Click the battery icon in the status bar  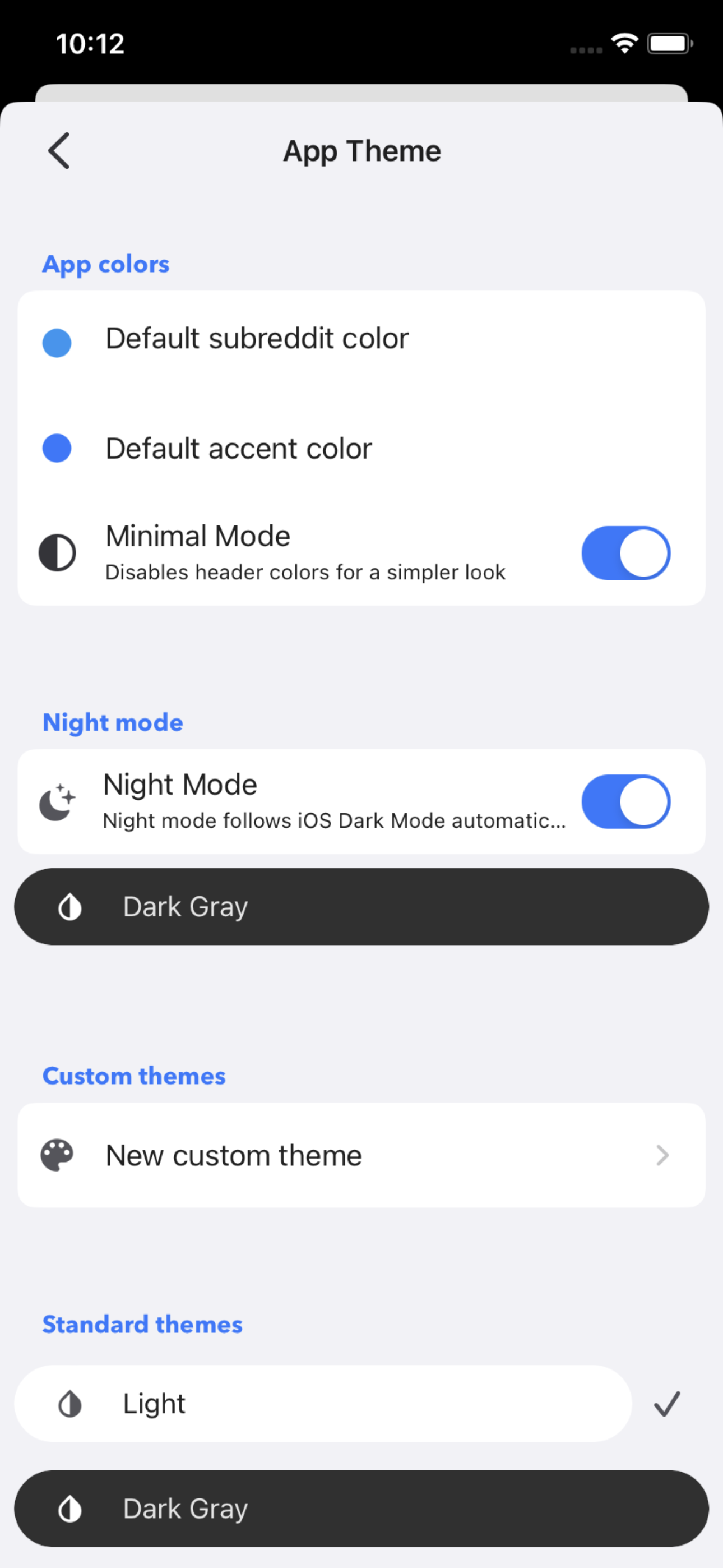(x=669, y=43)
